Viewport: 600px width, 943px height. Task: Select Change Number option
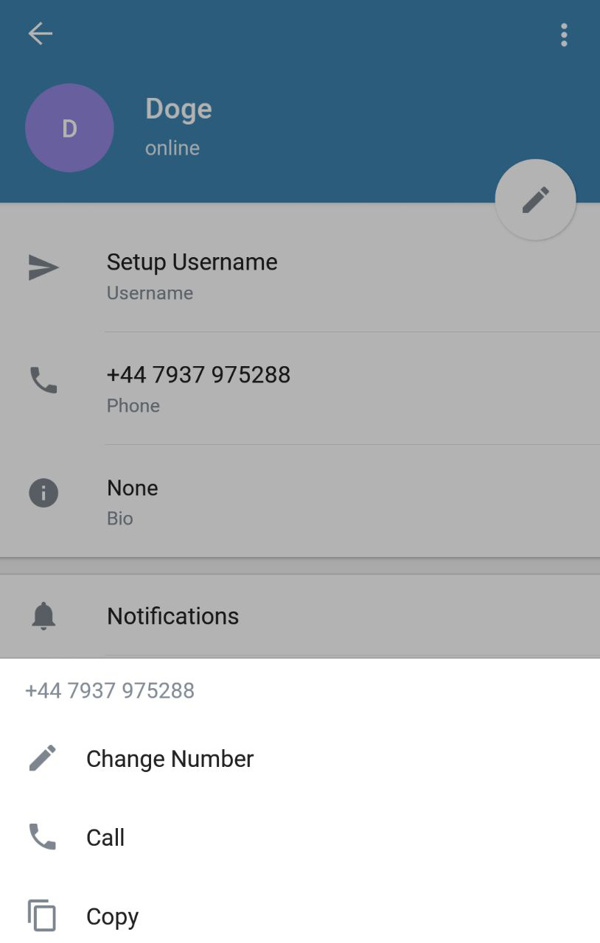169,759
